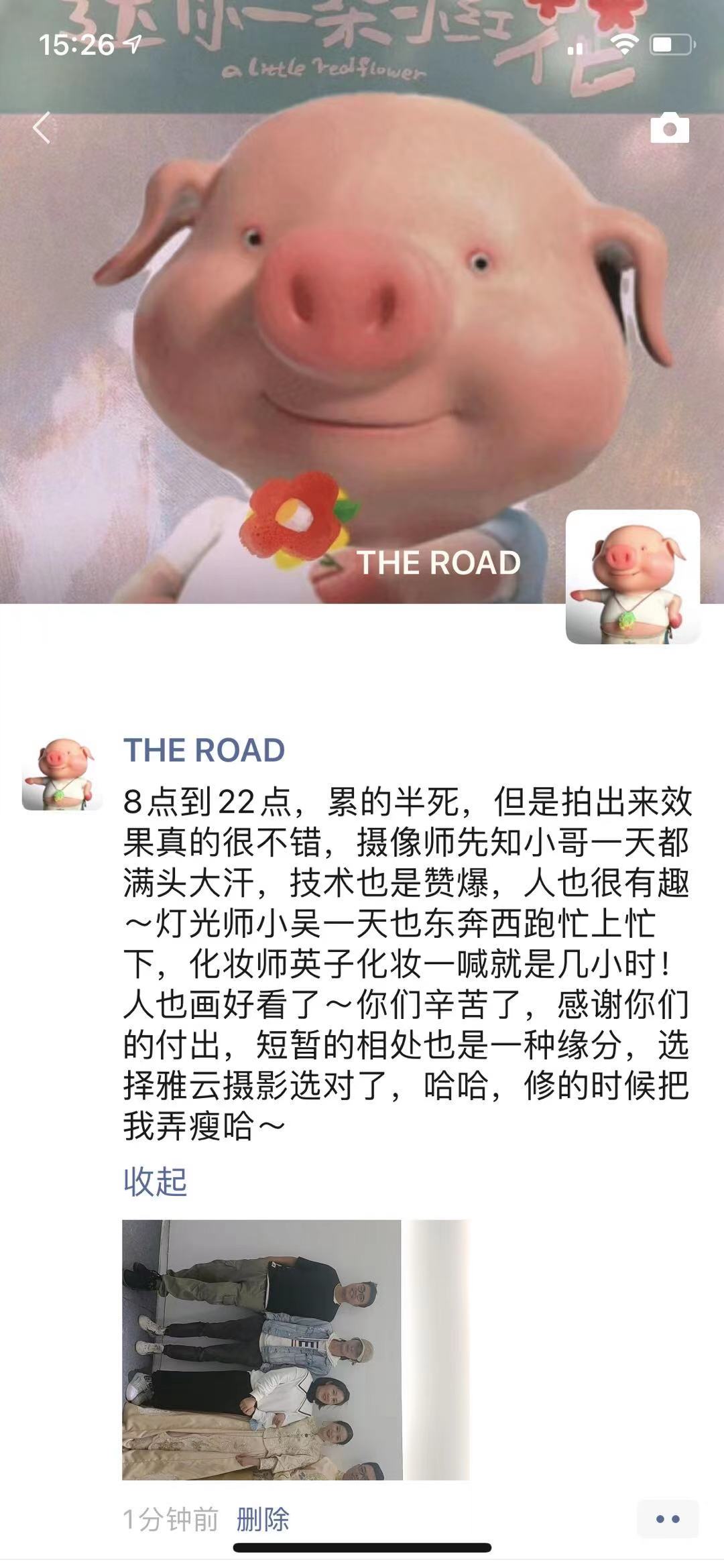Viewport: 724px width, 1568px height.
Task: Go back using the top-left arrow
Action: [42, 127]
